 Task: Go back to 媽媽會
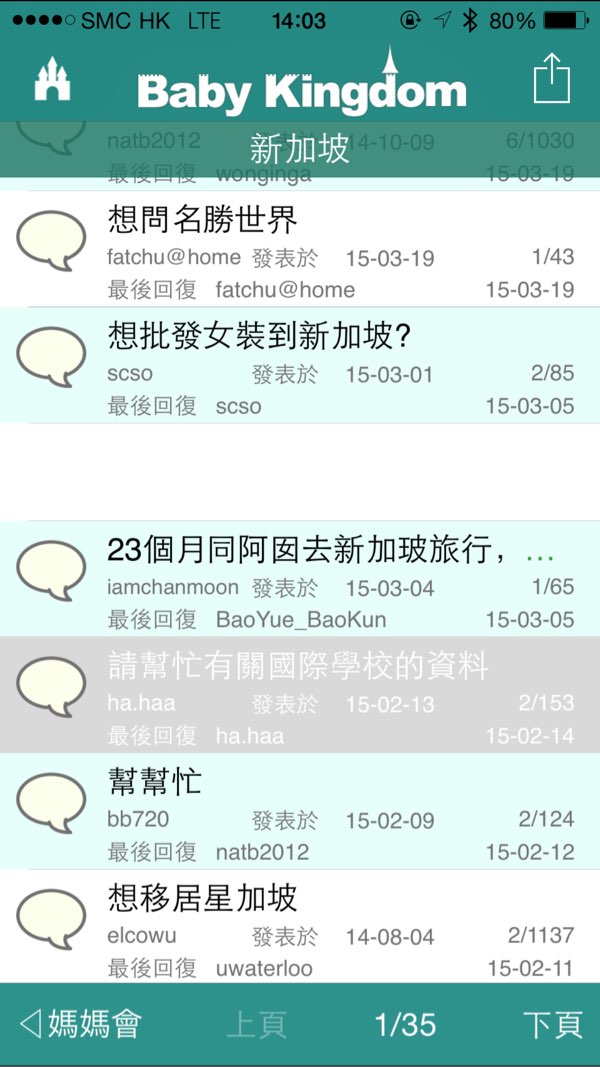(80, 1024)
